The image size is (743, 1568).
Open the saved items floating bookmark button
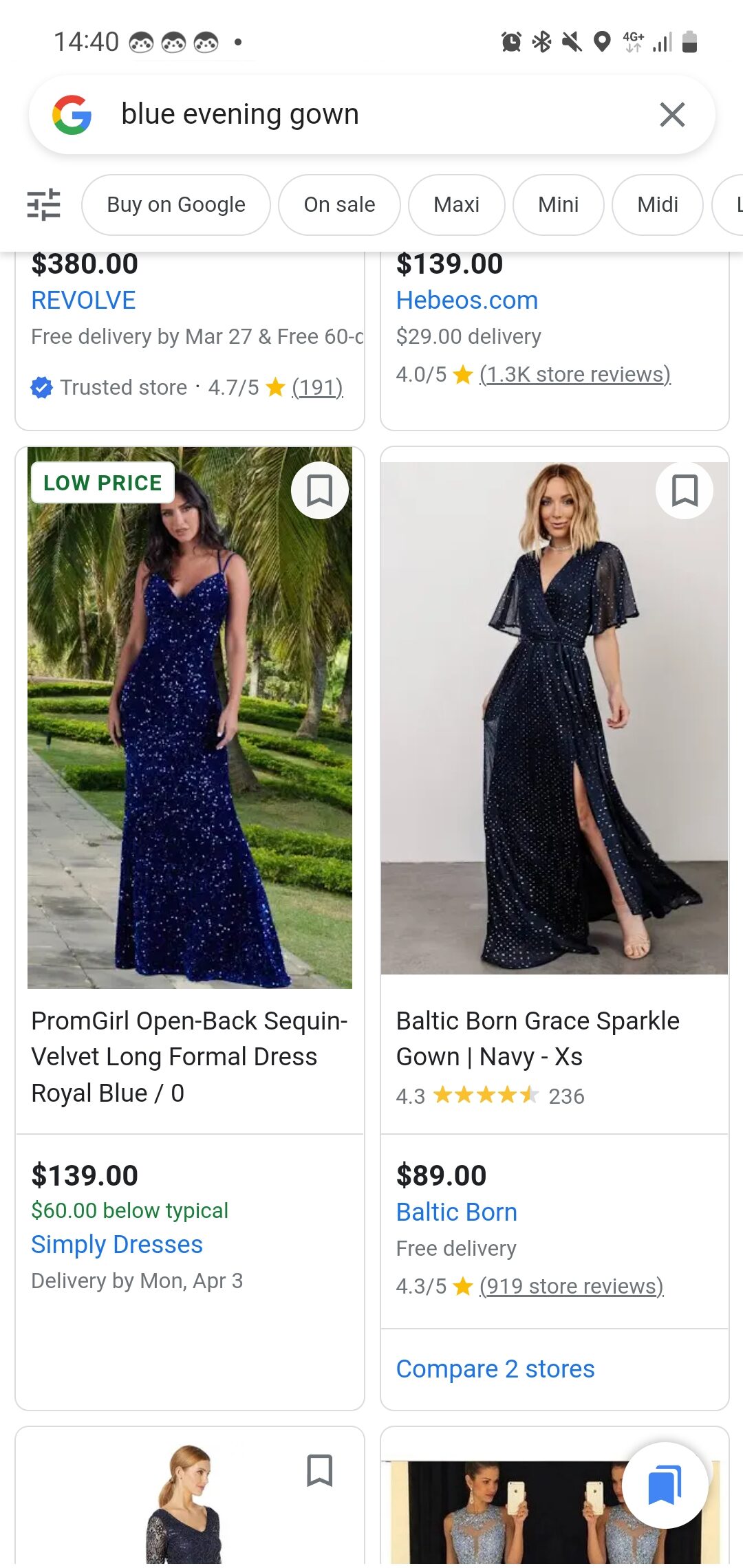coord(665,1485)
